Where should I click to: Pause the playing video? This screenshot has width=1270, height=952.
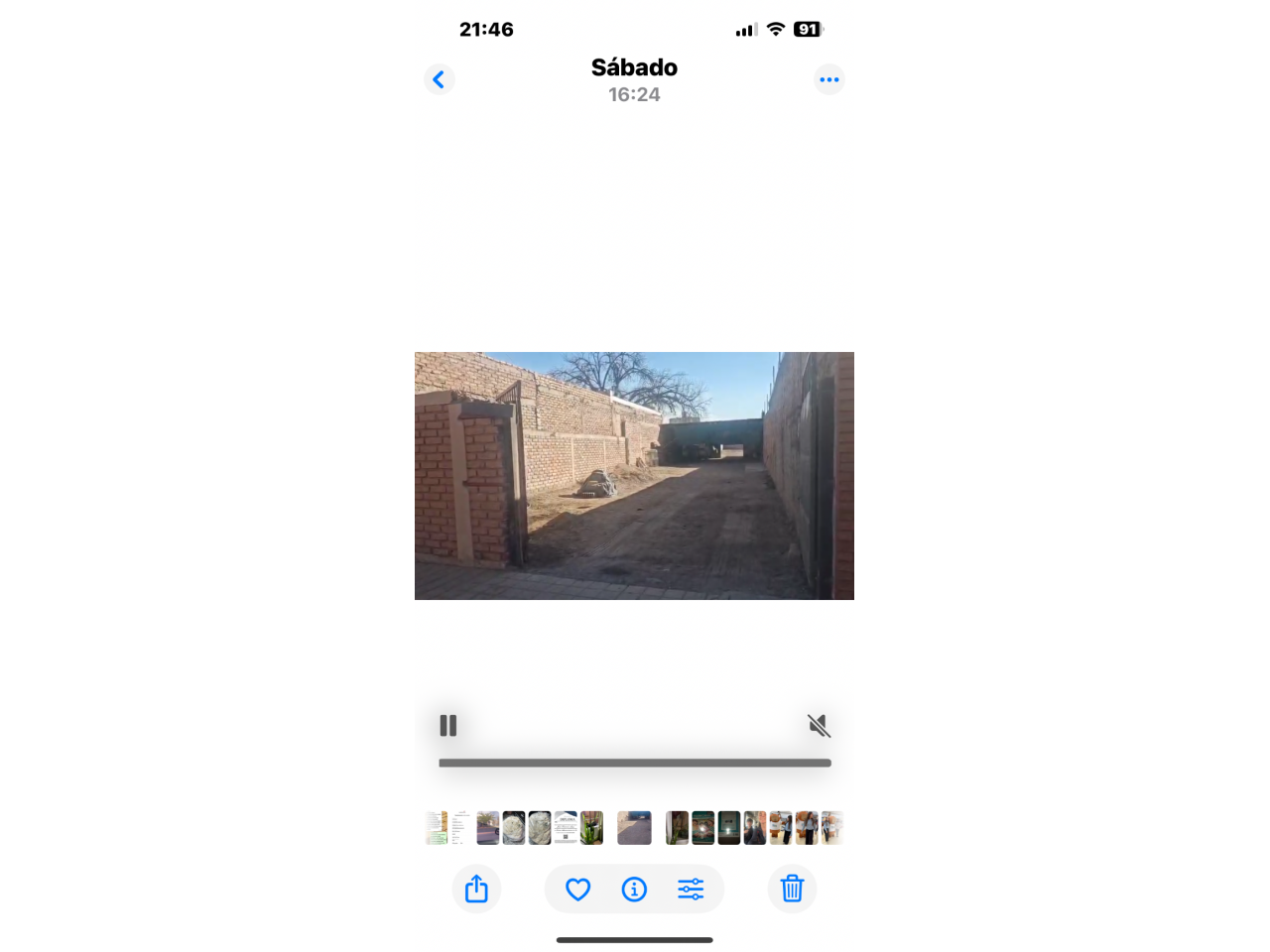(448, 726)
